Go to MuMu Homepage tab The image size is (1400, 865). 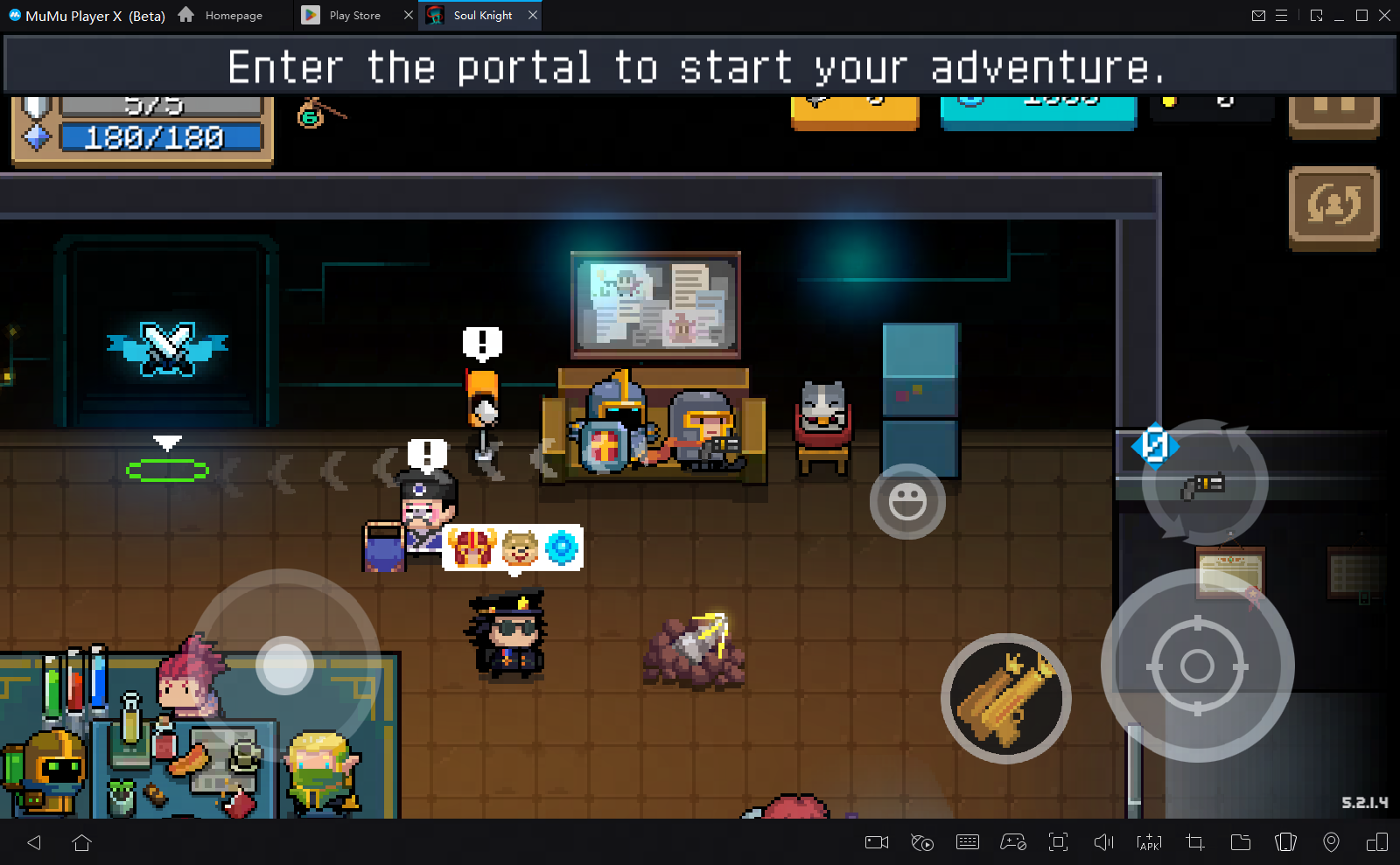pos(222,15)
